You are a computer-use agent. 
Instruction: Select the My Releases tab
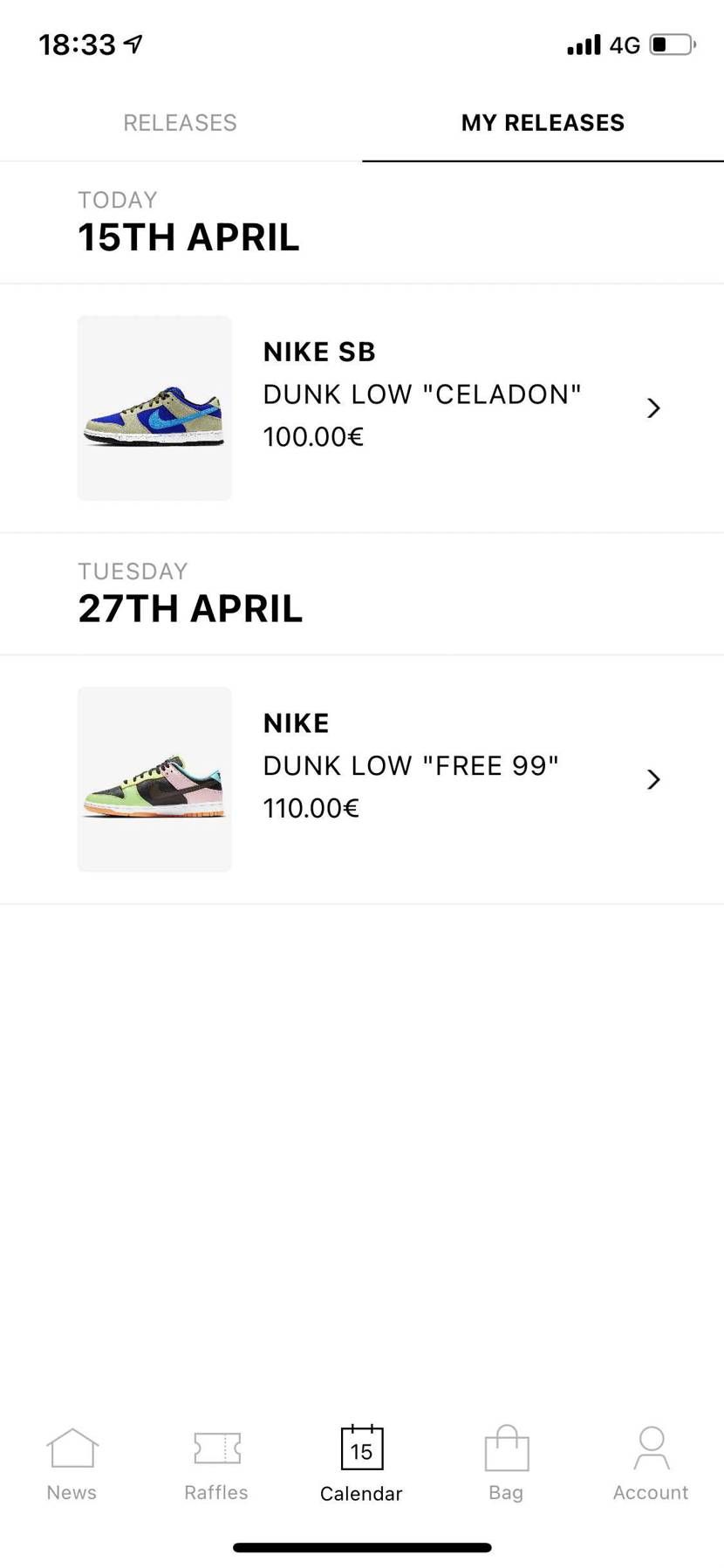tap(543, 123)
